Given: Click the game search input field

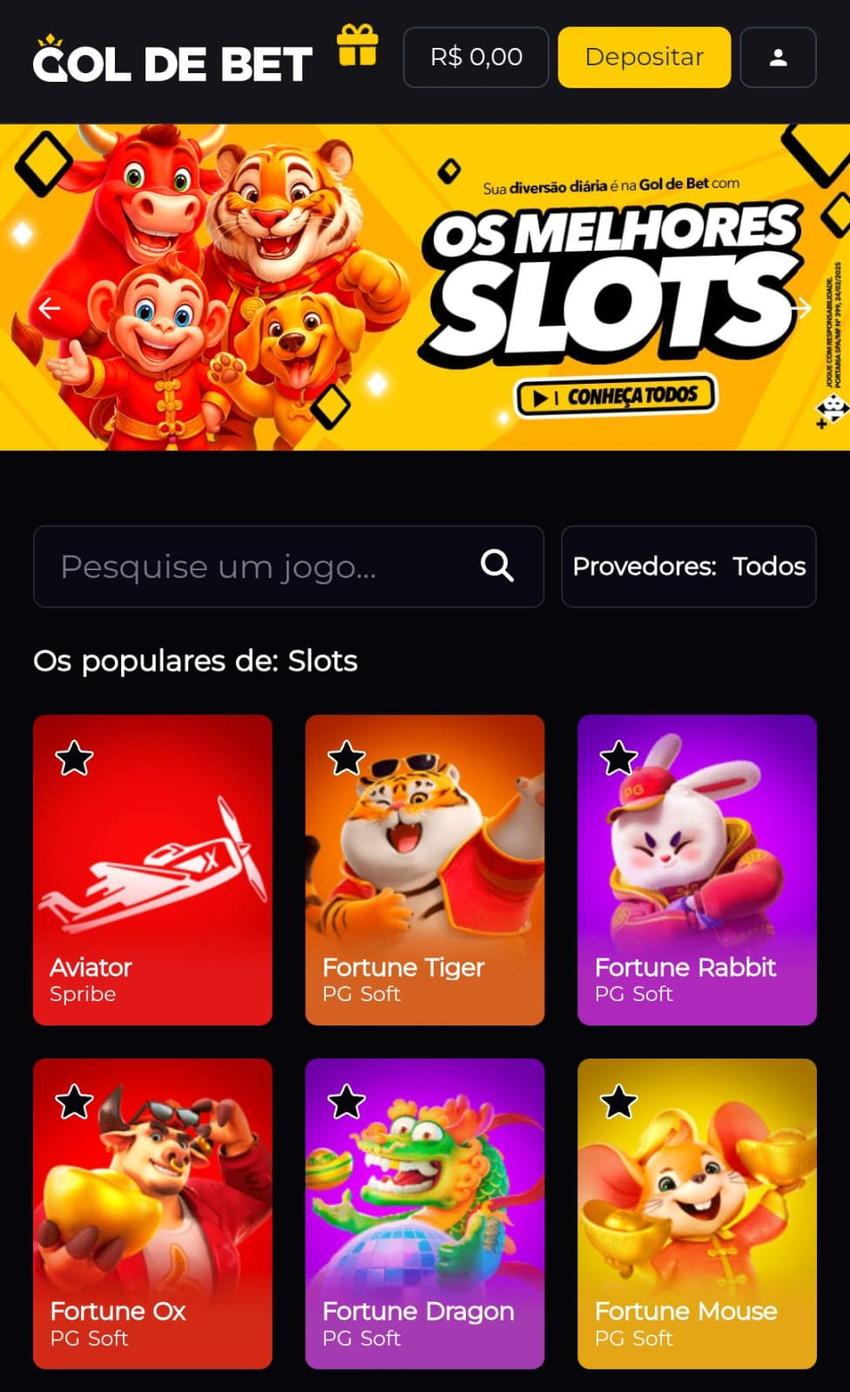Looking at the screenshot, I should [250, 566].
